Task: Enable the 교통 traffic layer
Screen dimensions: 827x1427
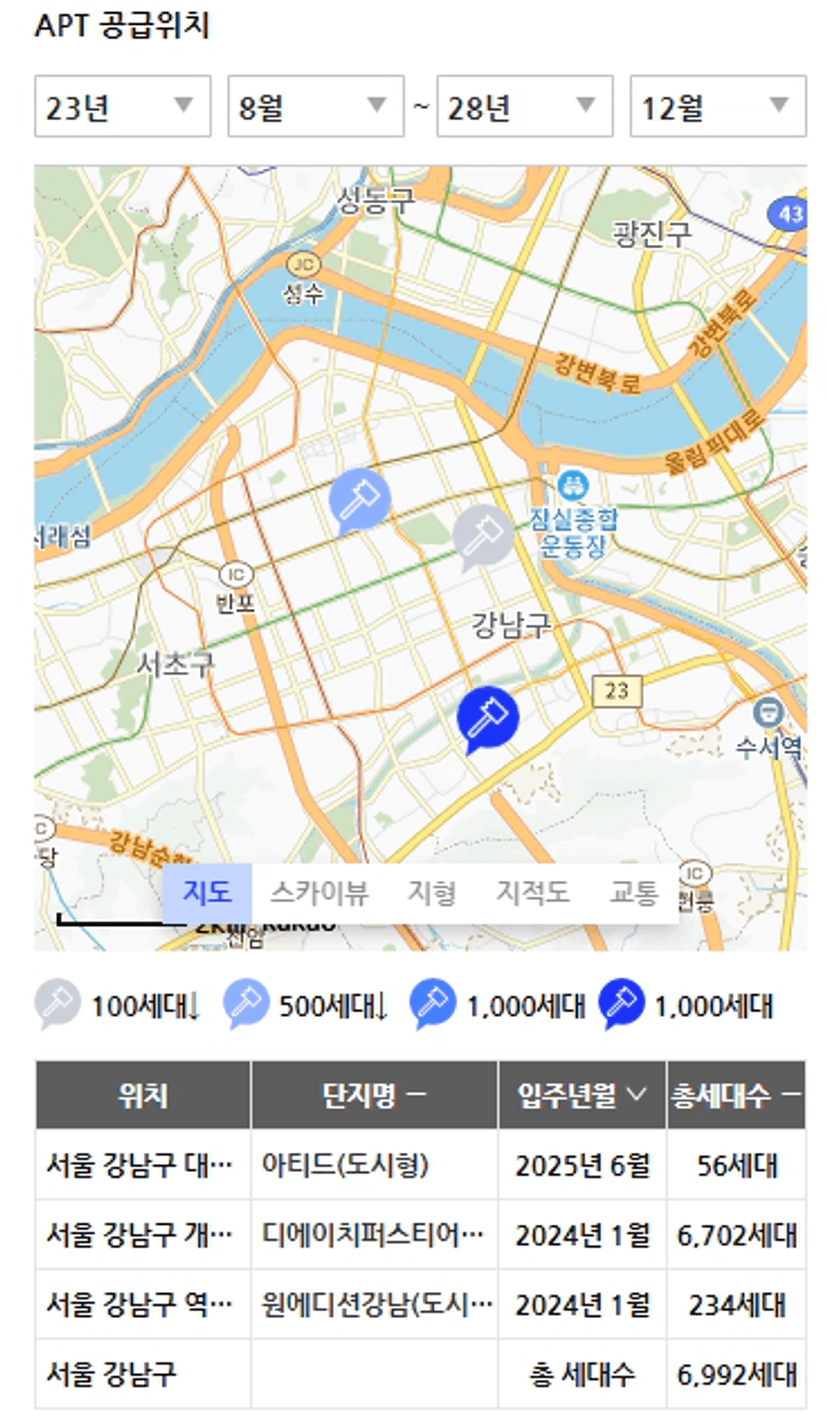Action: 634,893
